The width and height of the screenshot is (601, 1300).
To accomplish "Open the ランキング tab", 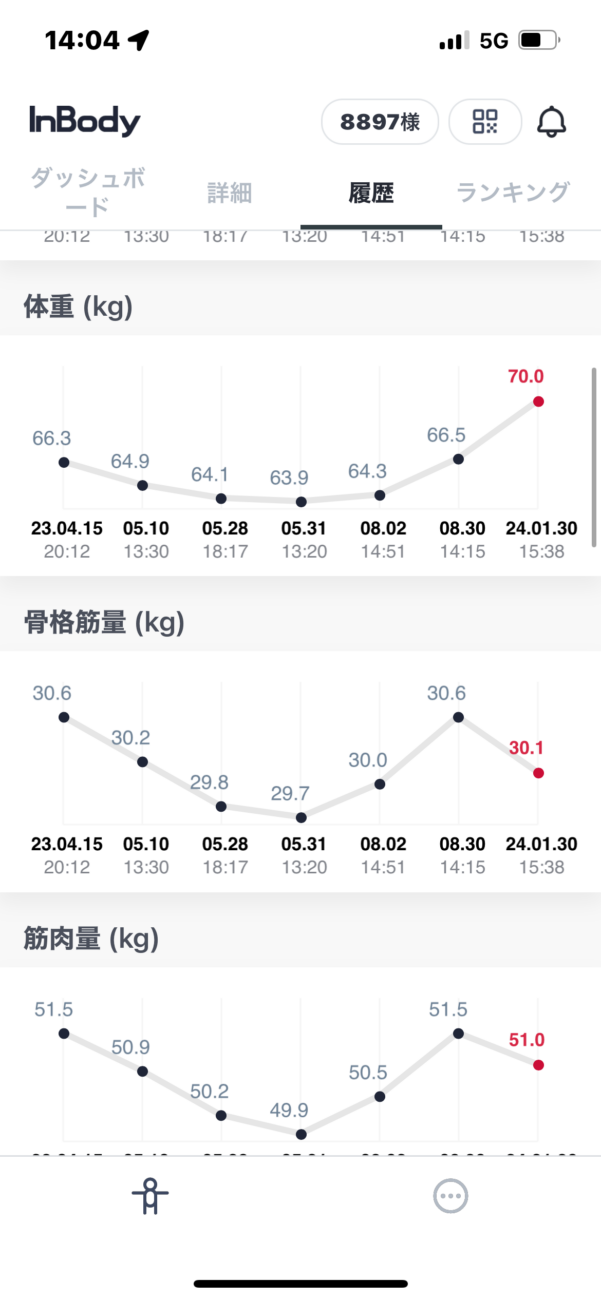I will (x=513, y=192).
